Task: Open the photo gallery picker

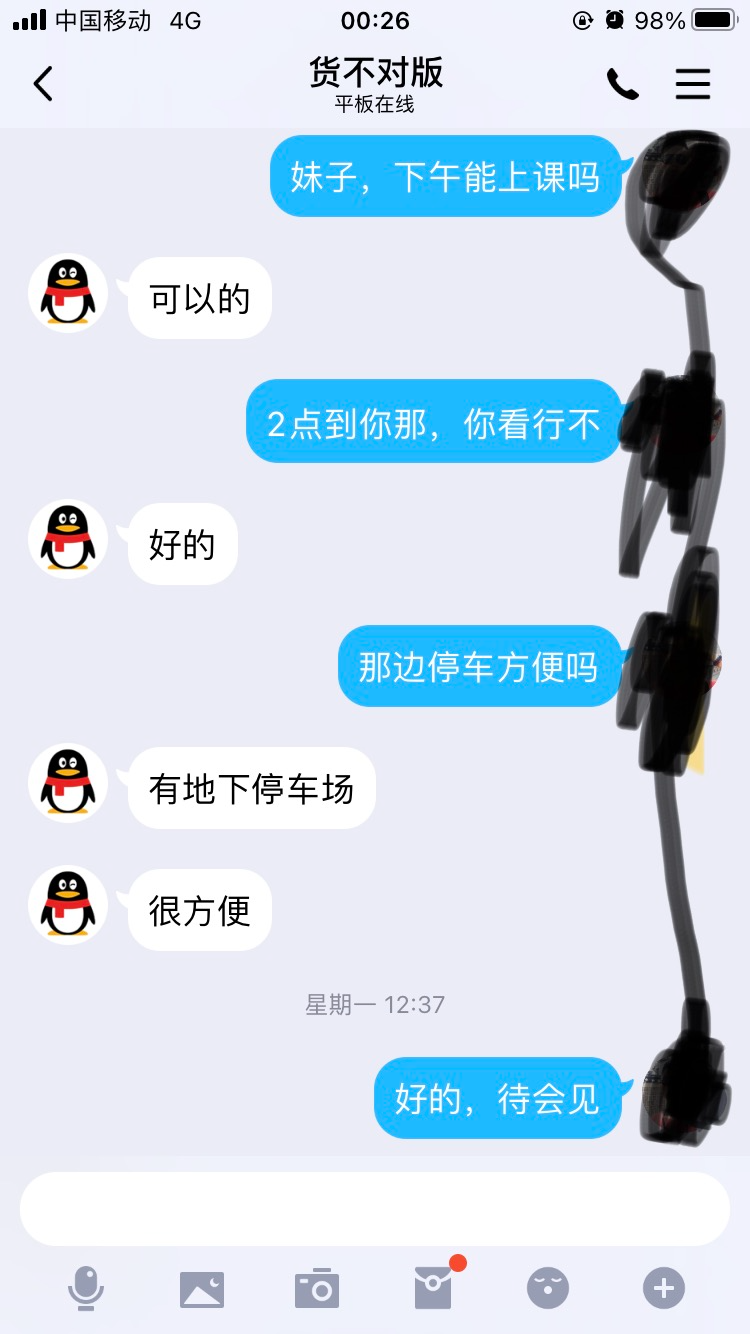Action: point(202,1288)
